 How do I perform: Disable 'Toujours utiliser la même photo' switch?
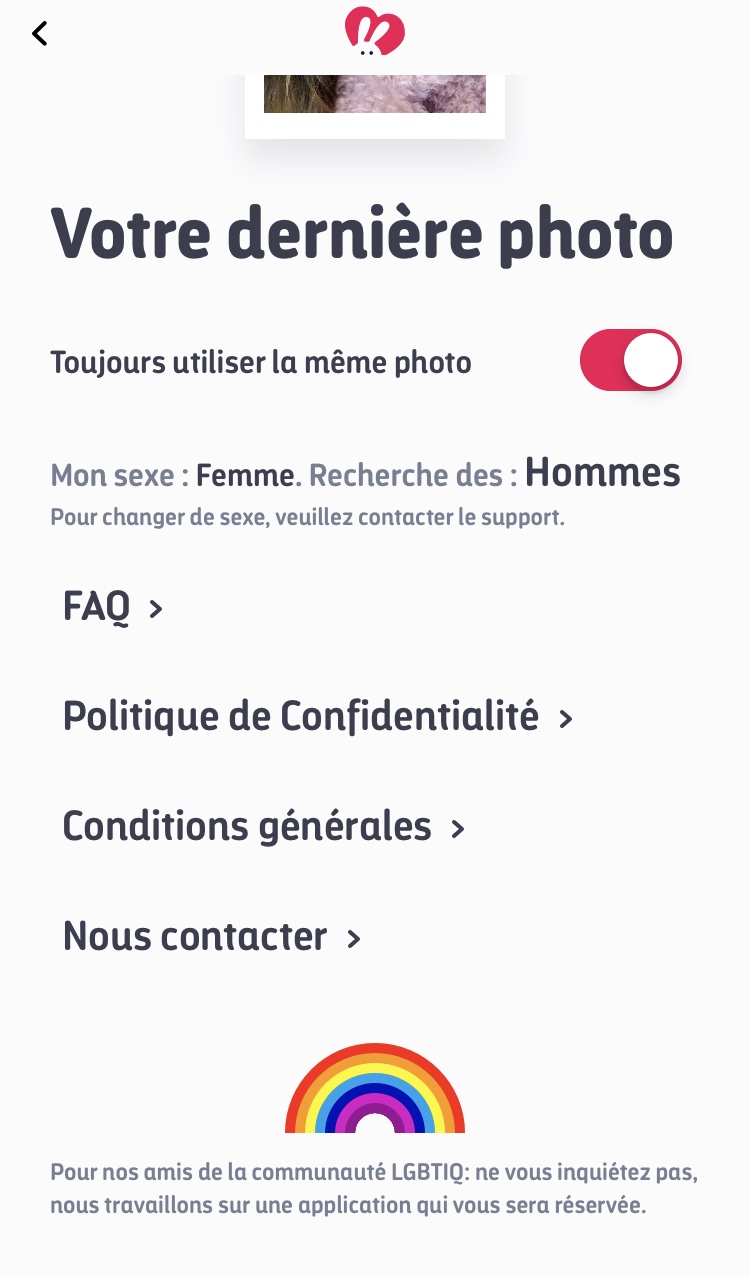[631, 360]
